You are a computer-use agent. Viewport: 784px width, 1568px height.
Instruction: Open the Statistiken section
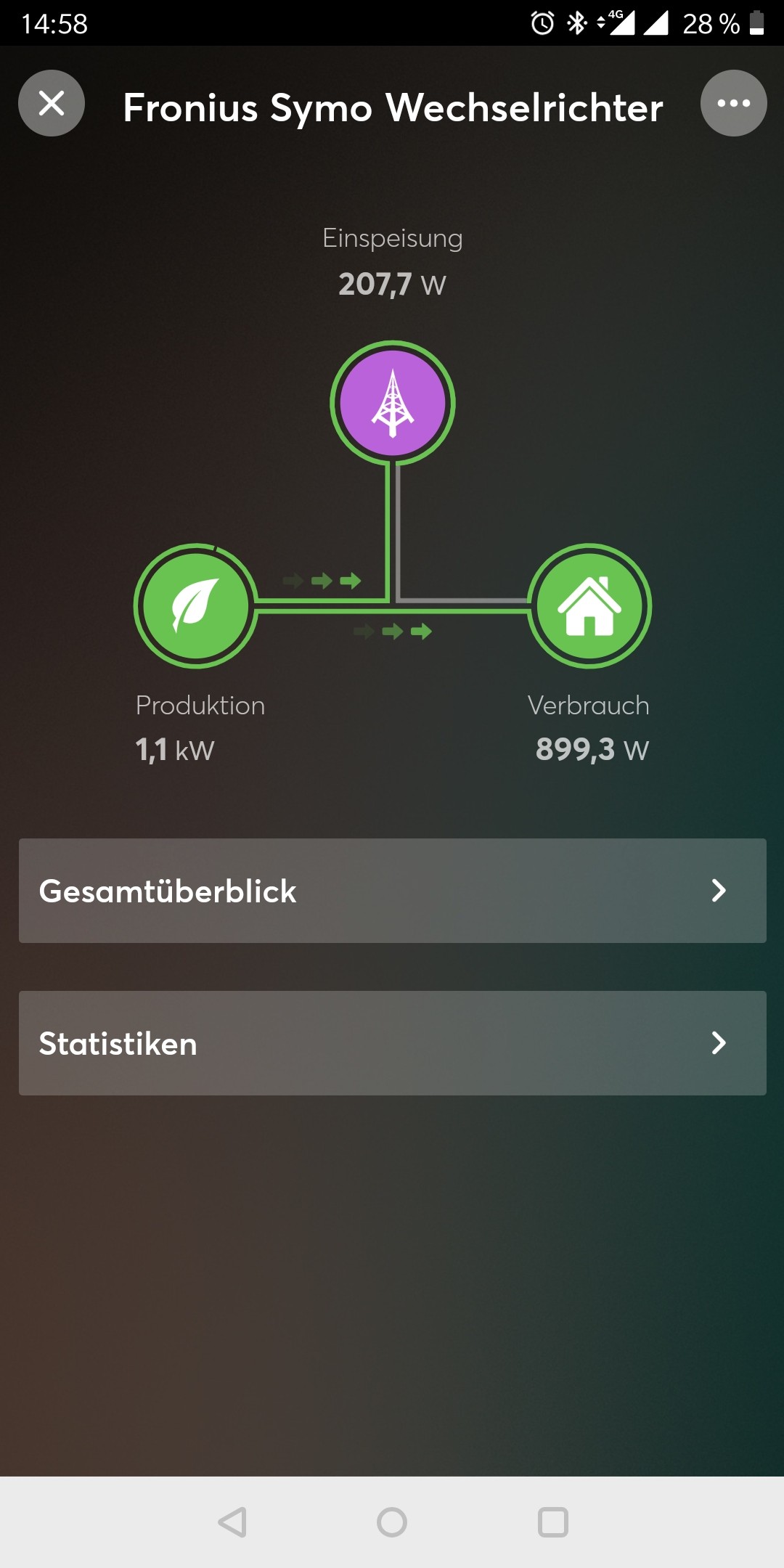pyautogui.click(x=392, y=1043)
